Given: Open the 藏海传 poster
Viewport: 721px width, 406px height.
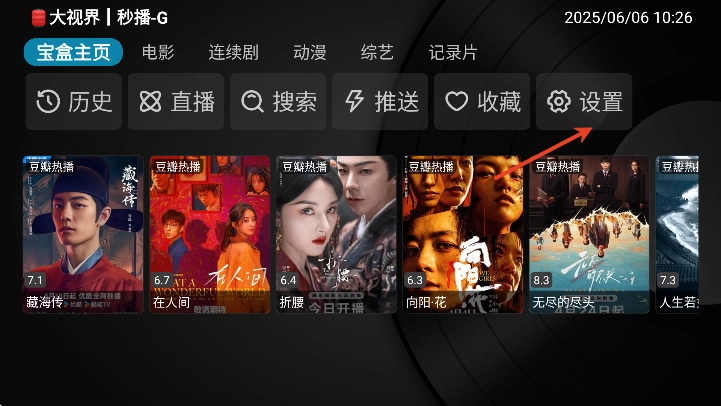Looking at the screenshot, I should click(83, 234).
